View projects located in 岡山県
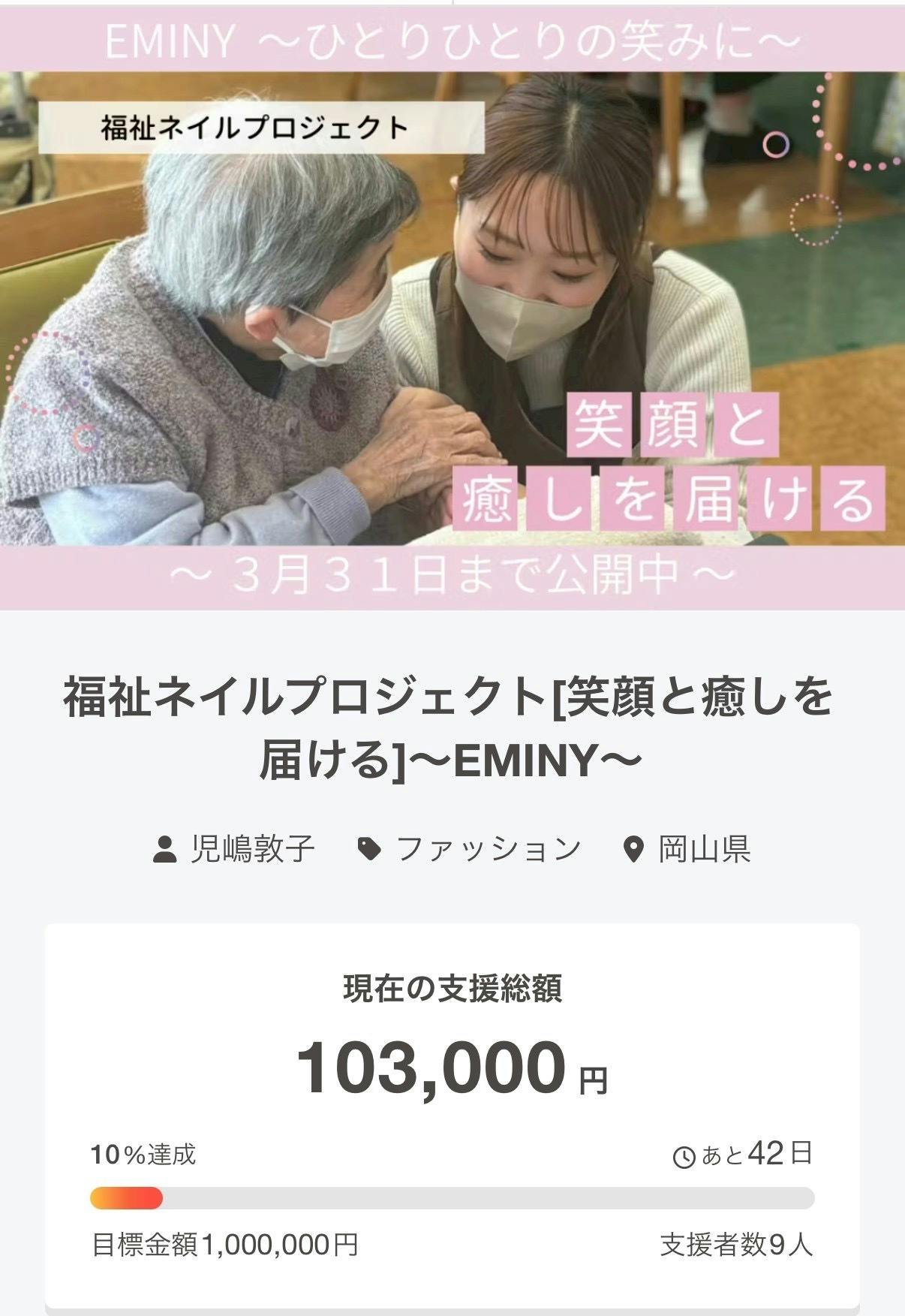 704,849
